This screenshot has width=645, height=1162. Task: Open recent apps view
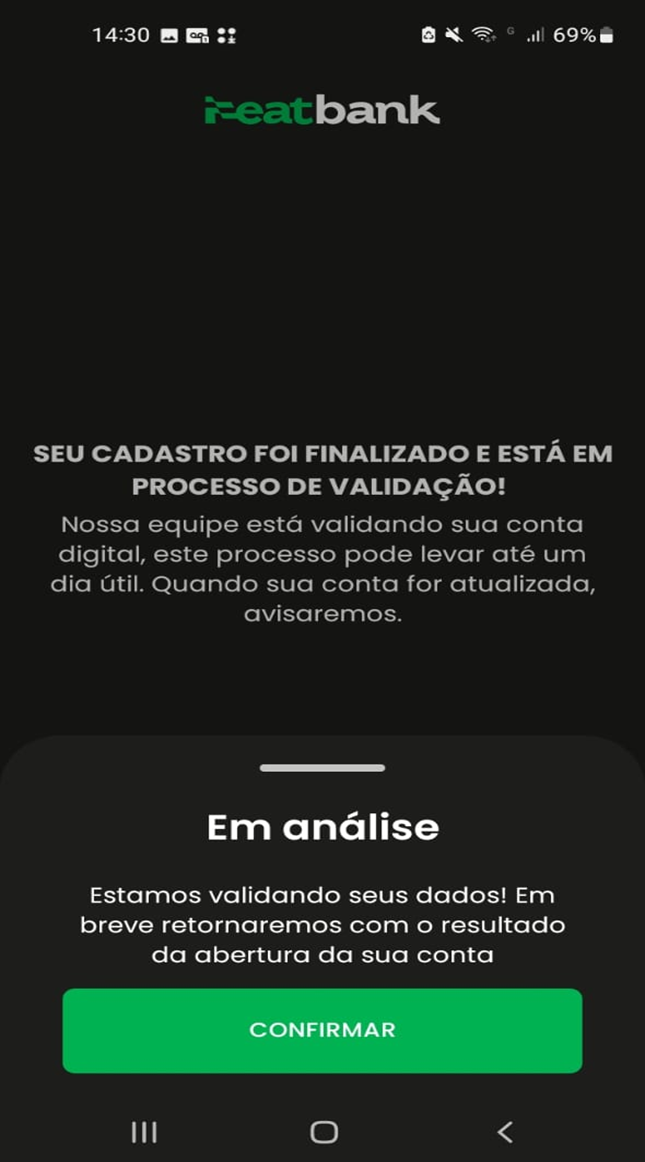pyautogui.click(x=144, y=1131)
